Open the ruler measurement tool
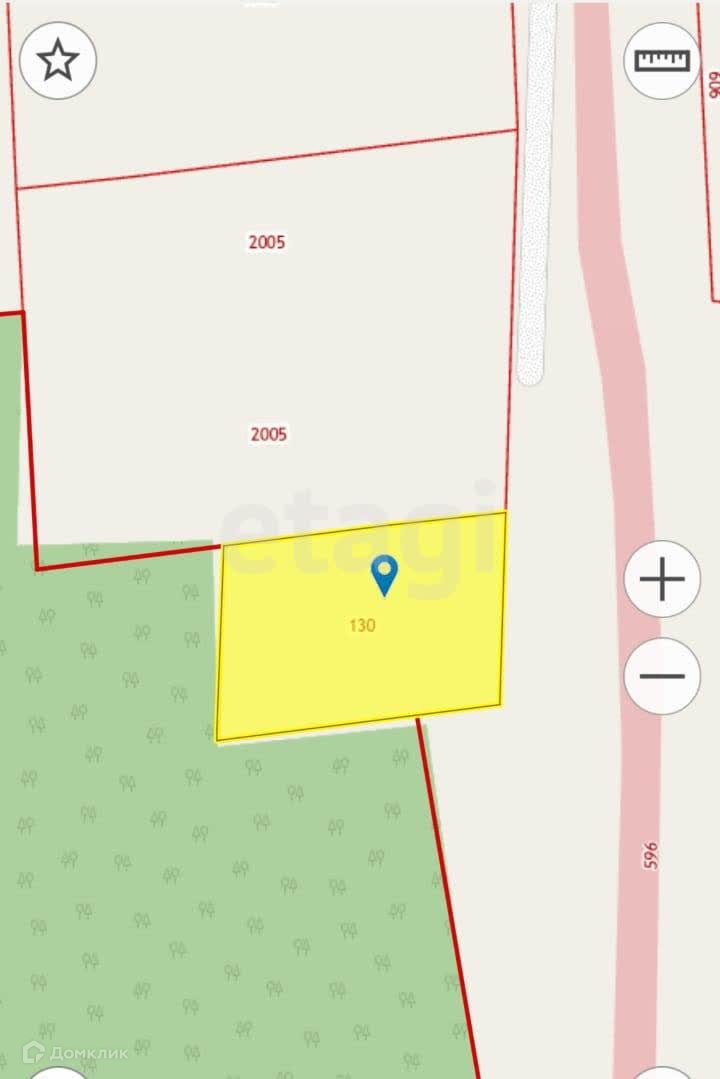This screenshot has height=1079, width=720. click(662, 61)
